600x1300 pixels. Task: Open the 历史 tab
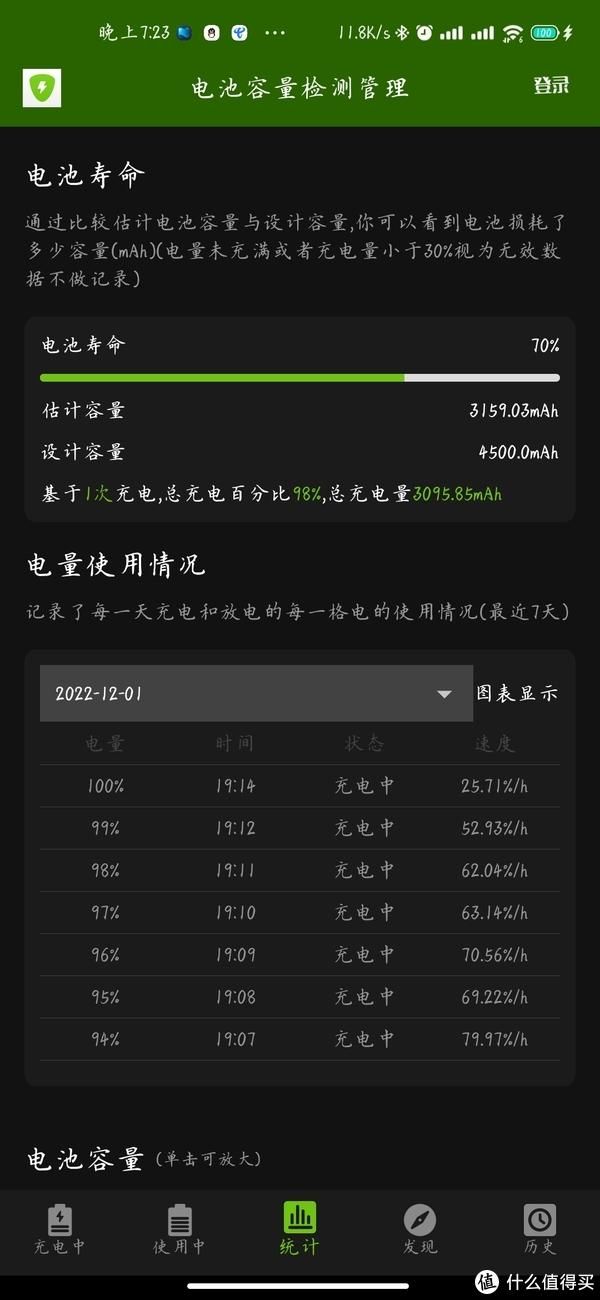coord(540,1229)
